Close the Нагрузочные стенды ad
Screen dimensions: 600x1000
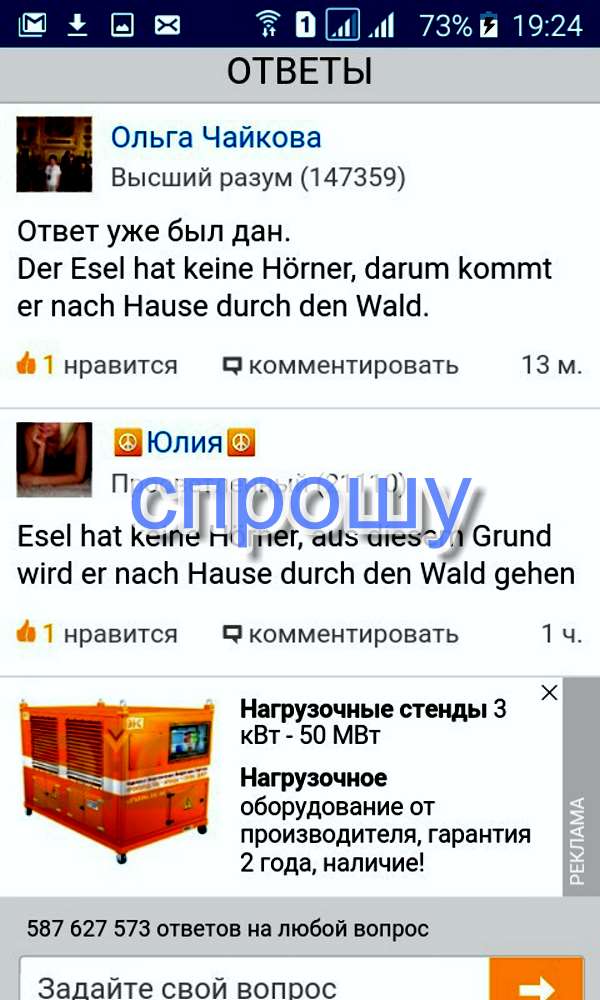point(549,692)
